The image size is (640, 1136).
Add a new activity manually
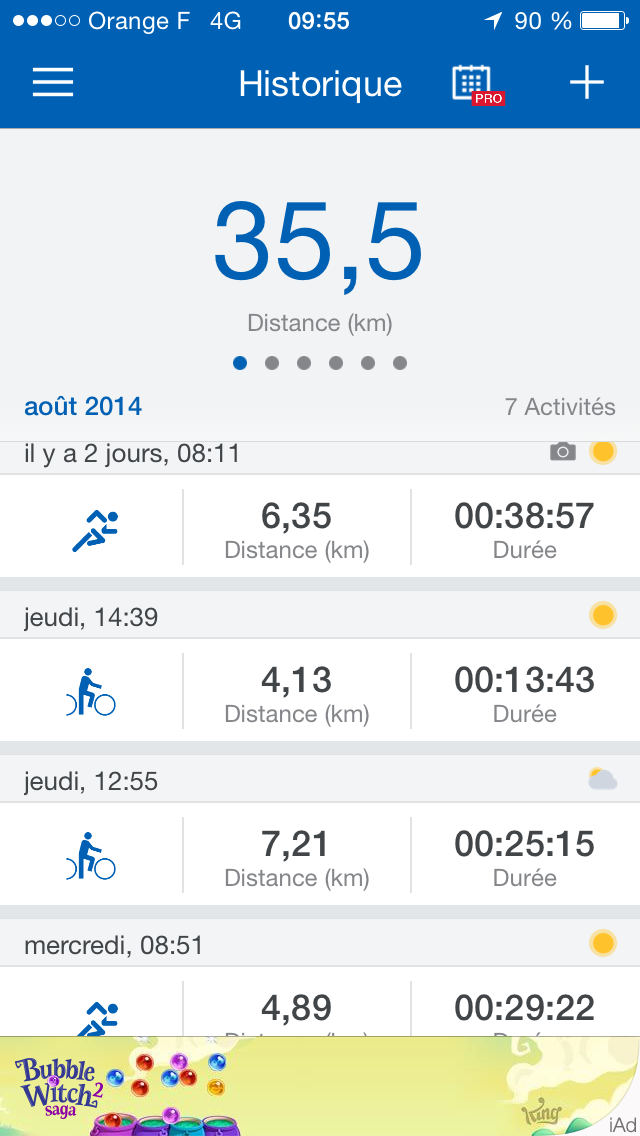586,83
